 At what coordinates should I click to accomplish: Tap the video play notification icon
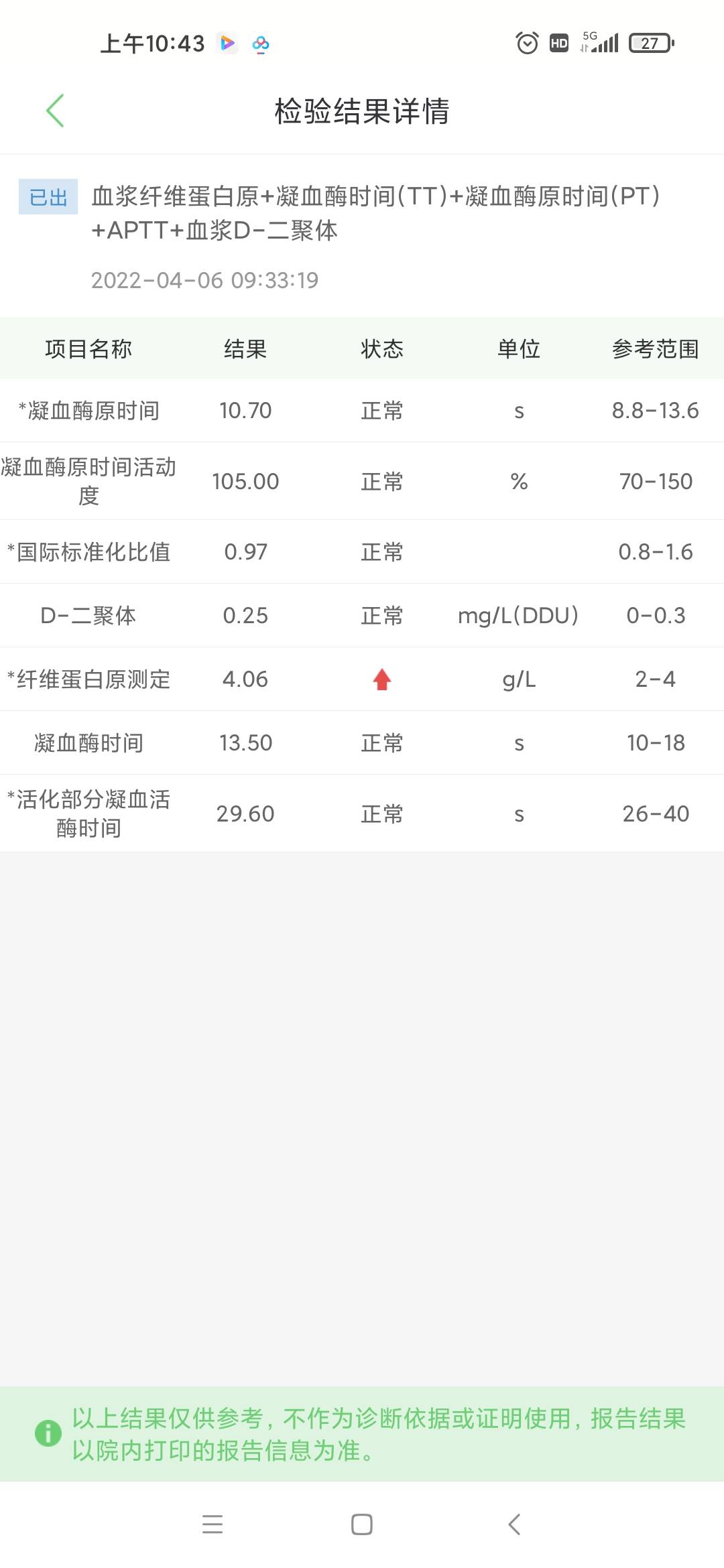pyautogui.click(x=227, y=44)
